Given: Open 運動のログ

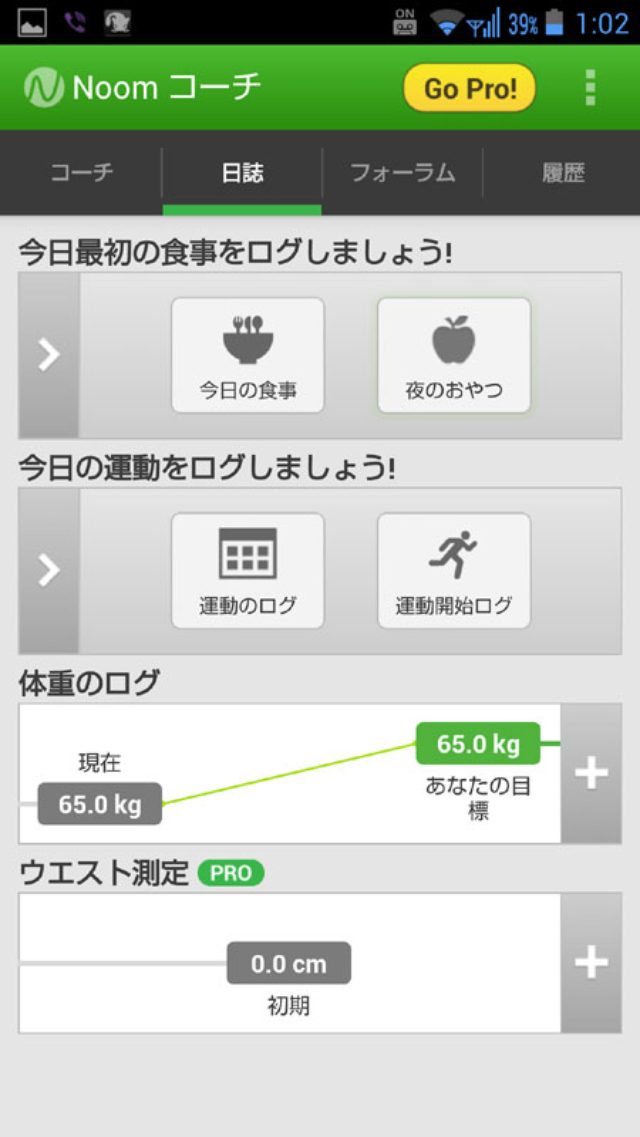Looking at the screenshot, I should click(248, 570).
